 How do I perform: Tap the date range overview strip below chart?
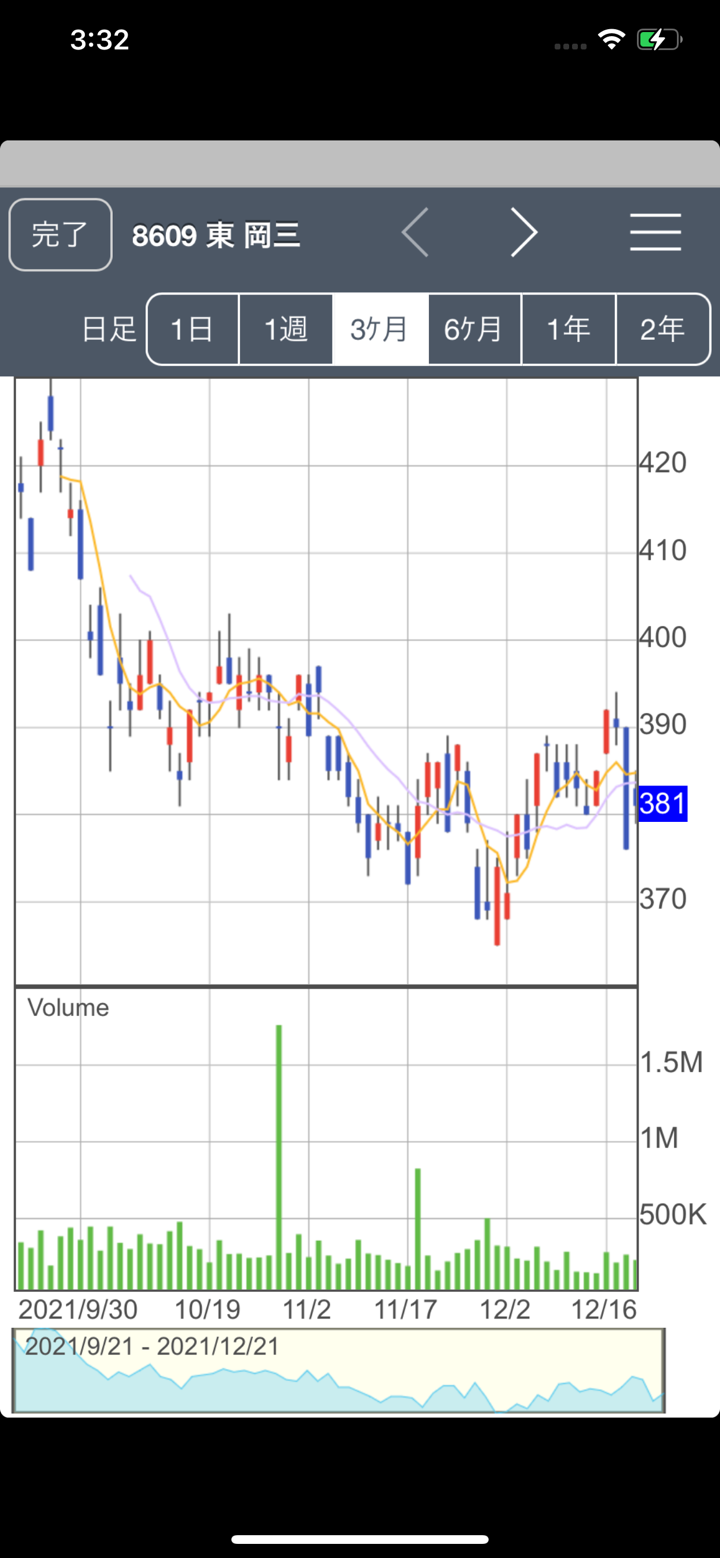pyautogui.click(x=338, y=1370)
